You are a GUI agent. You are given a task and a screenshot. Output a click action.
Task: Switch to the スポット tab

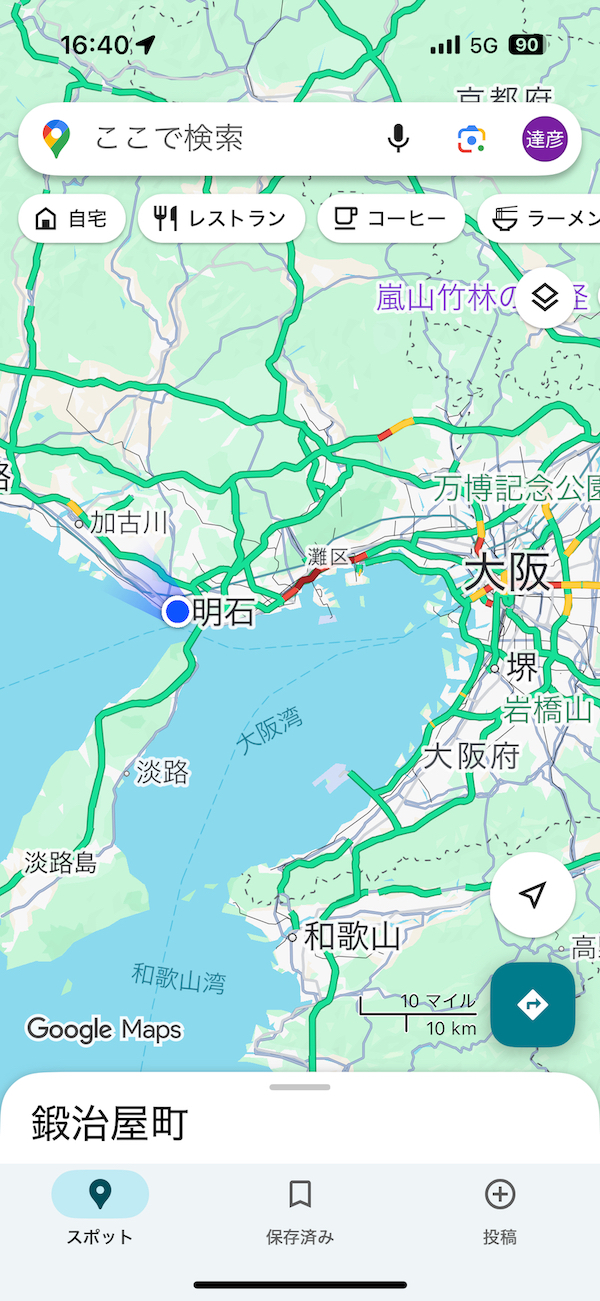coord(100,1210)
